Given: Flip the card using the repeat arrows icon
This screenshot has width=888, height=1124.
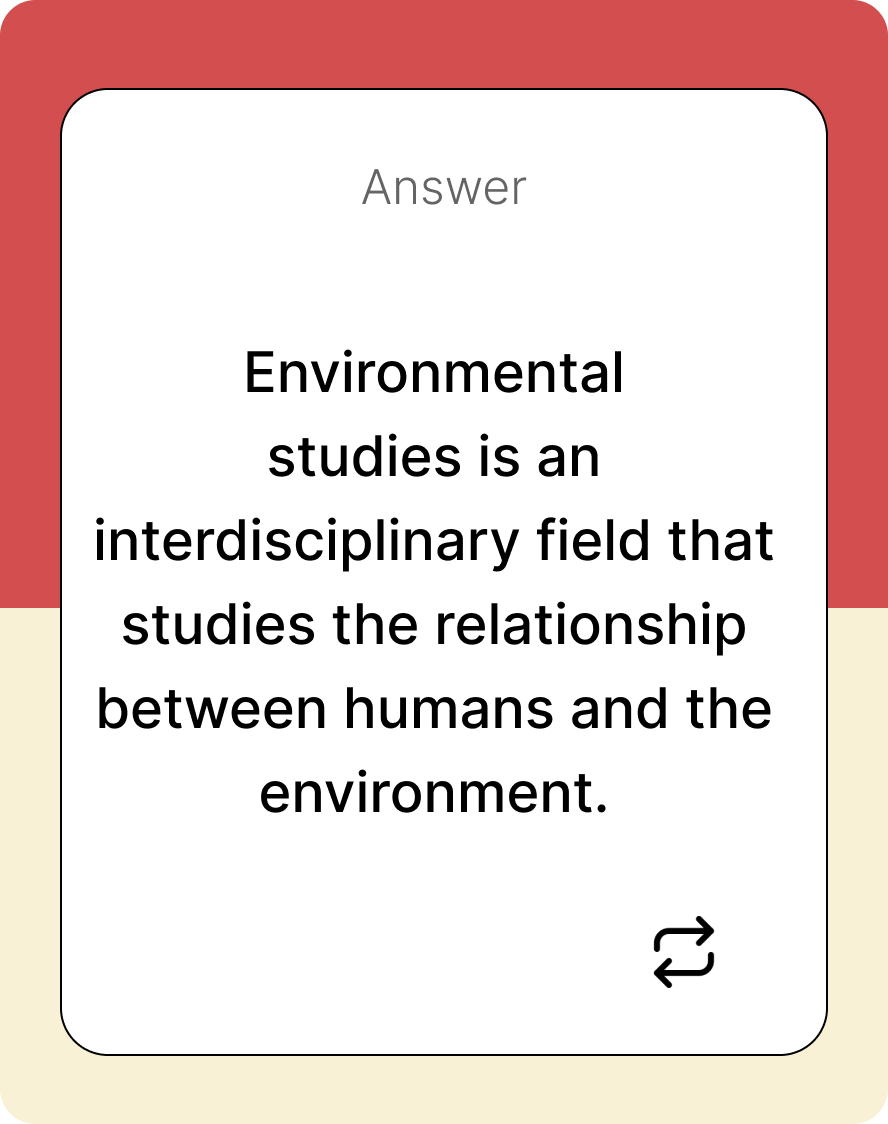Looking at the screenshot, I should point(684,952).
